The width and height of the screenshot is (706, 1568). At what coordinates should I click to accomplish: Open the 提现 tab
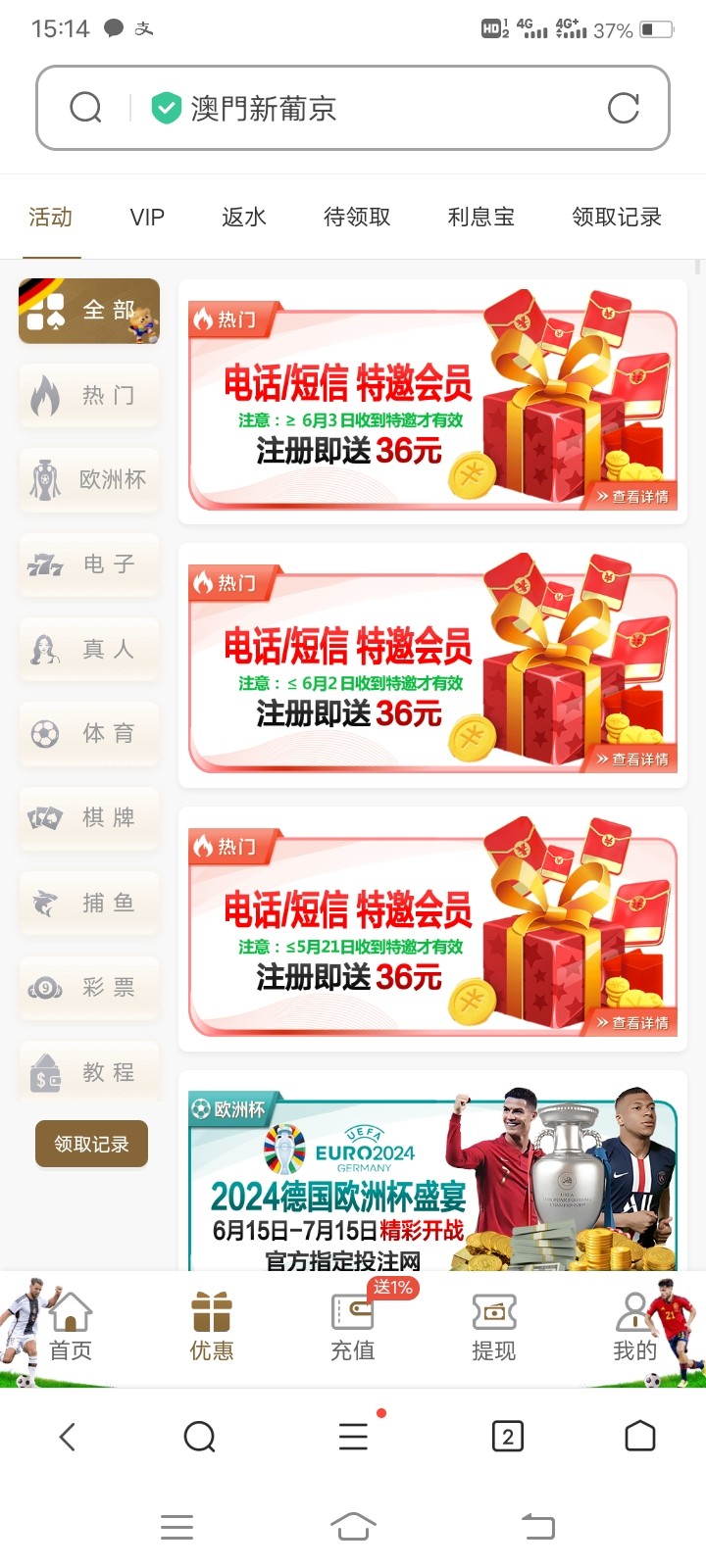tap(493, 1328)
